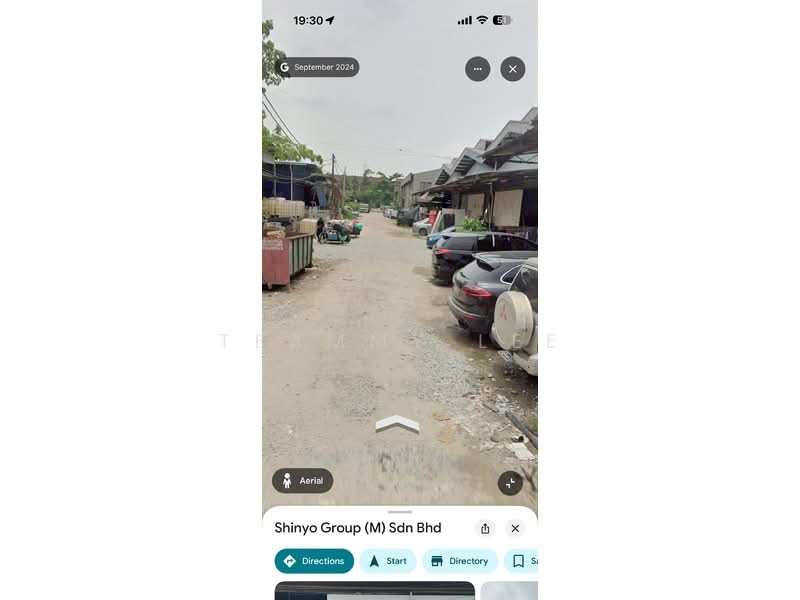Collapse the Street View to minimized size
The height and width of the screenshot is (600, 800).
[510, 483]
